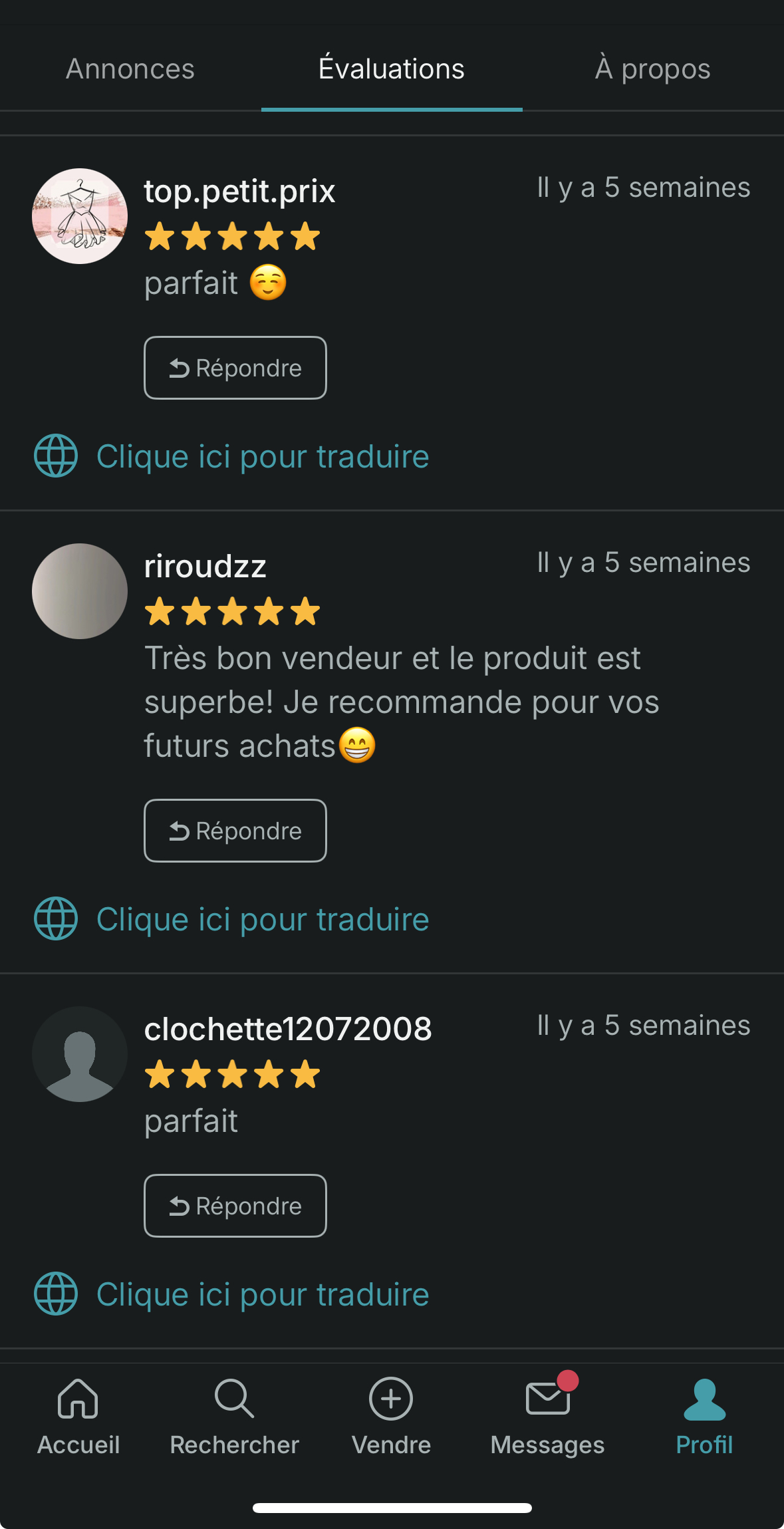Select the Évaluations tab
The height and width of the screenshot is (1529, 784).
(x=392, y=69)
